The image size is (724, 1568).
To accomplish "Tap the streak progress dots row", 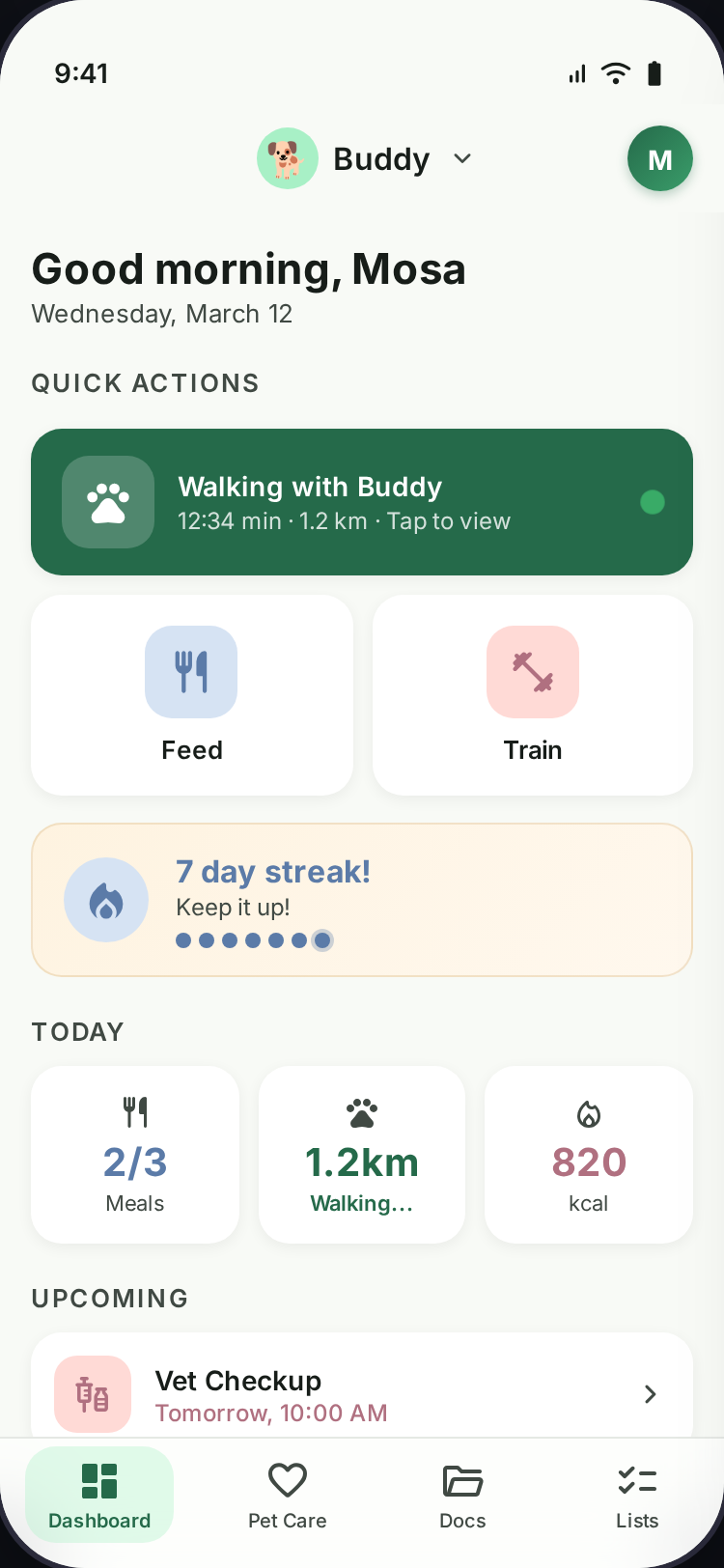I will click(x=252, y=939).
